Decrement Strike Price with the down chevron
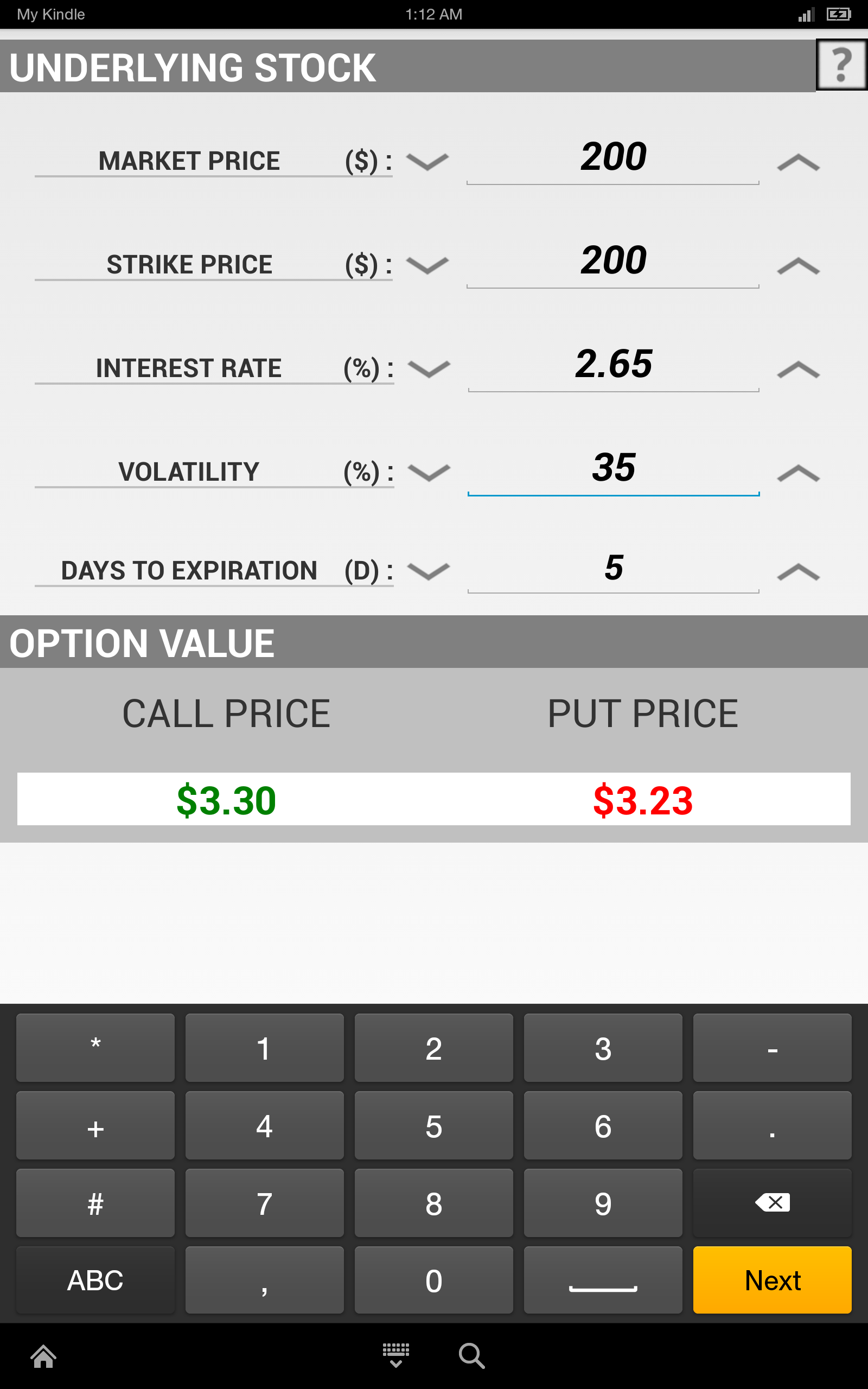 click(x=427, y=265)
